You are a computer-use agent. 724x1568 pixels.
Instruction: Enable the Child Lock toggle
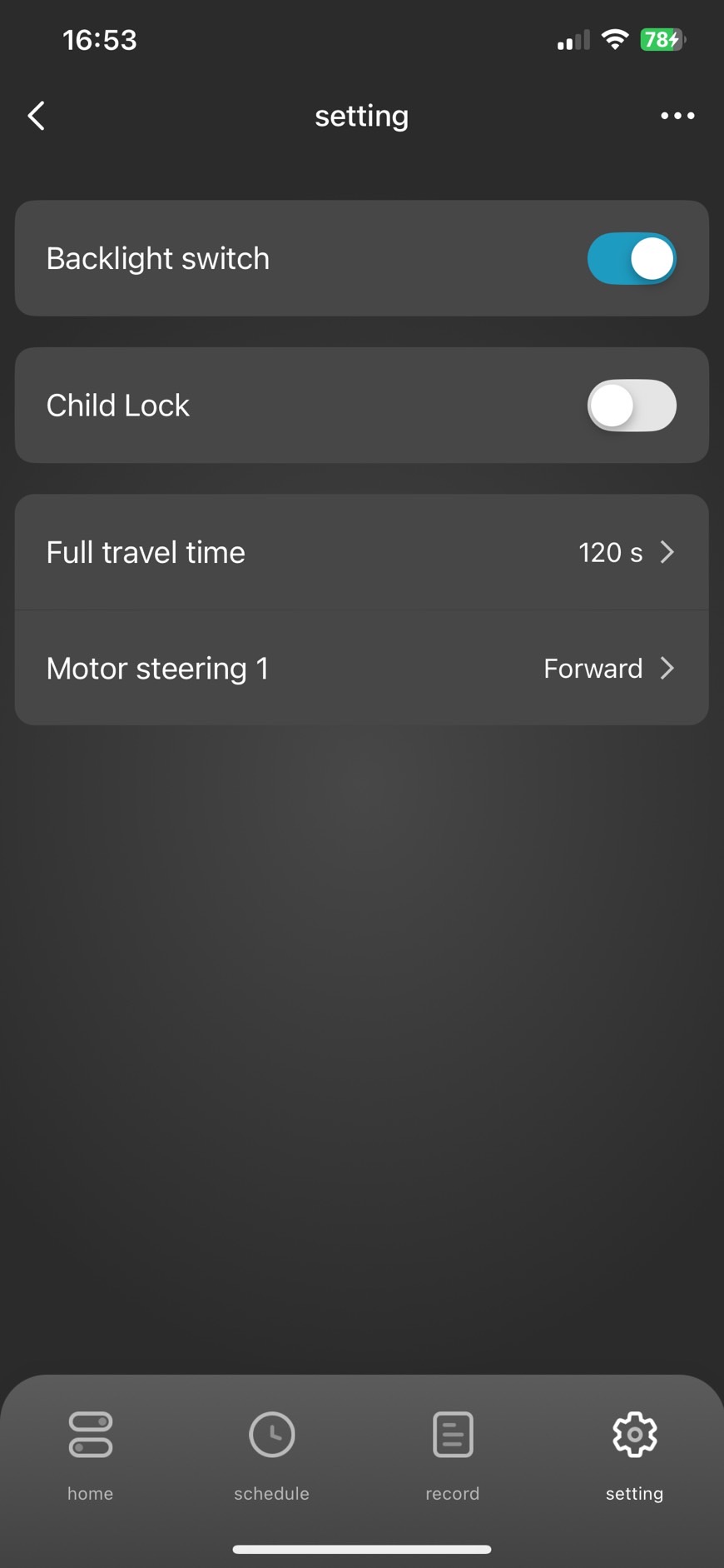click(631, 406)
